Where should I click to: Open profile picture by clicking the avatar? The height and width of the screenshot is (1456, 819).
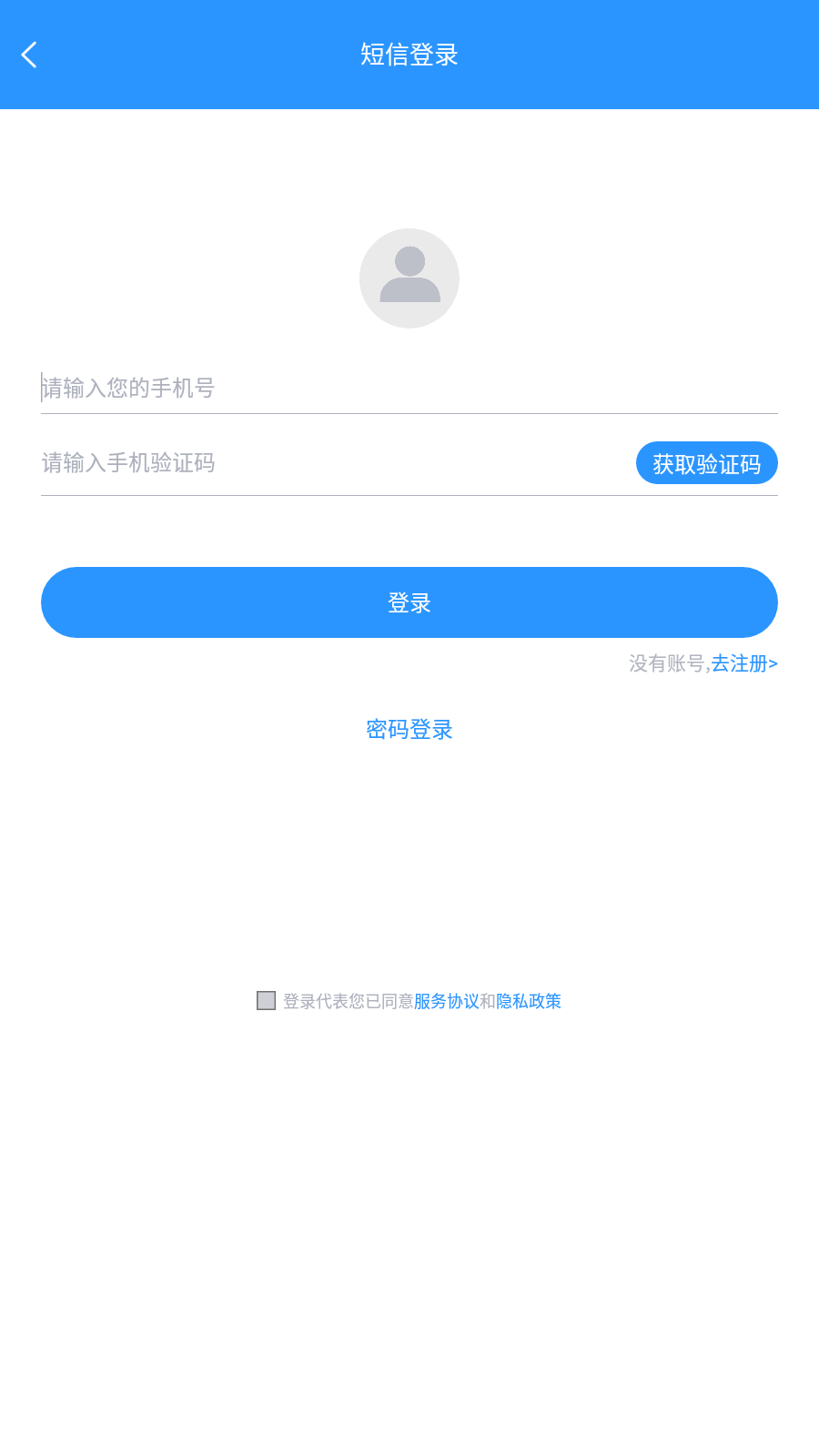(409, 278)
